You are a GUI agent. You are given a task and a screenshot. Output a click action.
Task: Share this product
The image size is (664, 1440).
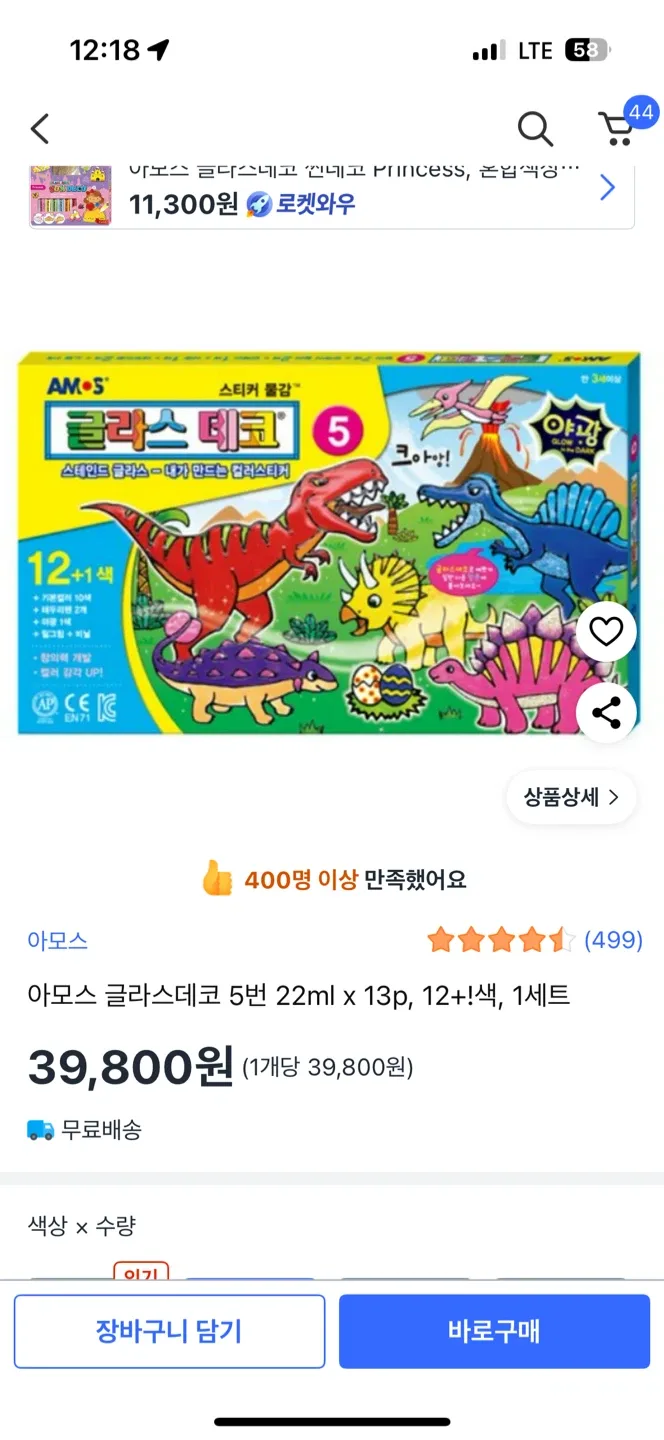[x=606, y=713]
